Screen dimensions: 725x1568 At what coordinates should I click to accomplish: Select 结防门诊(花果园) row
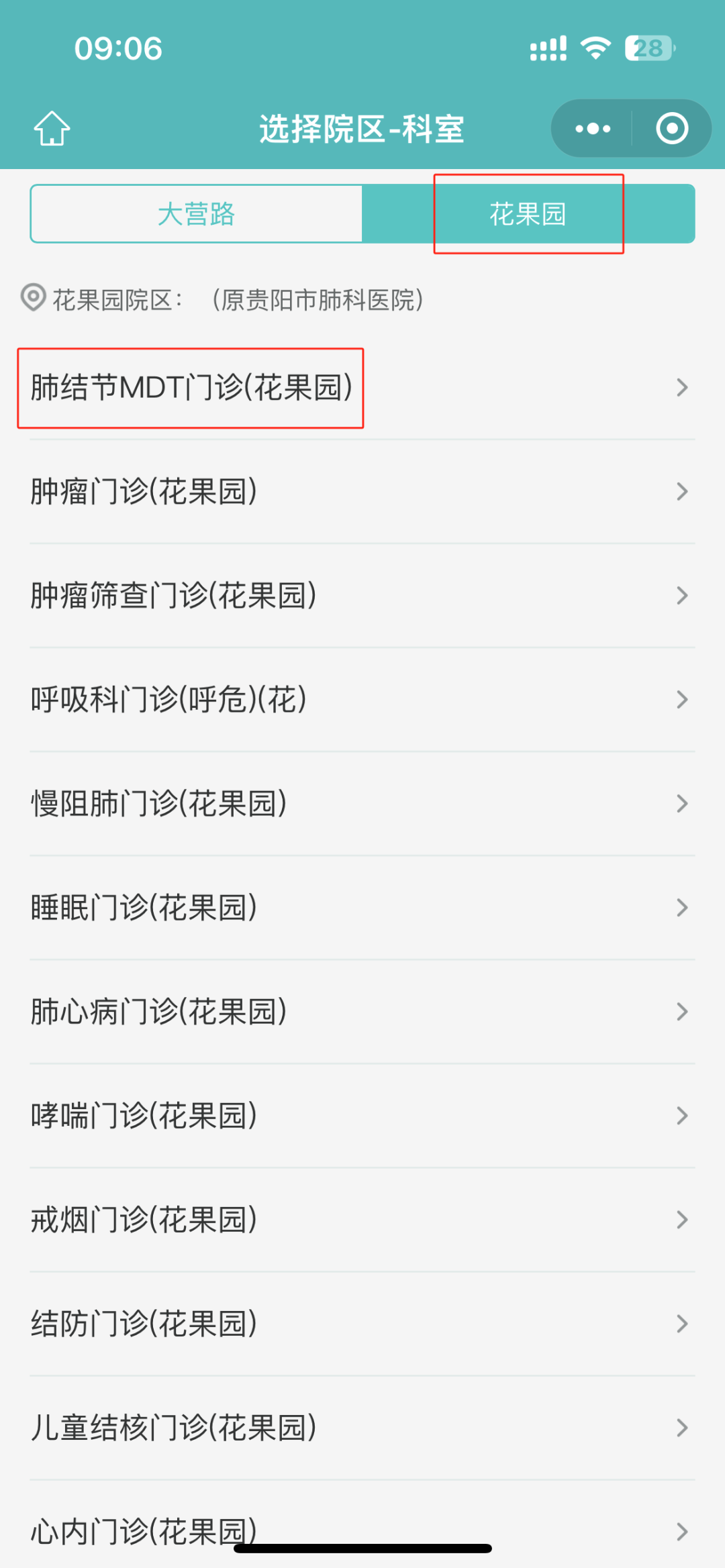[x=362, y=1324]
